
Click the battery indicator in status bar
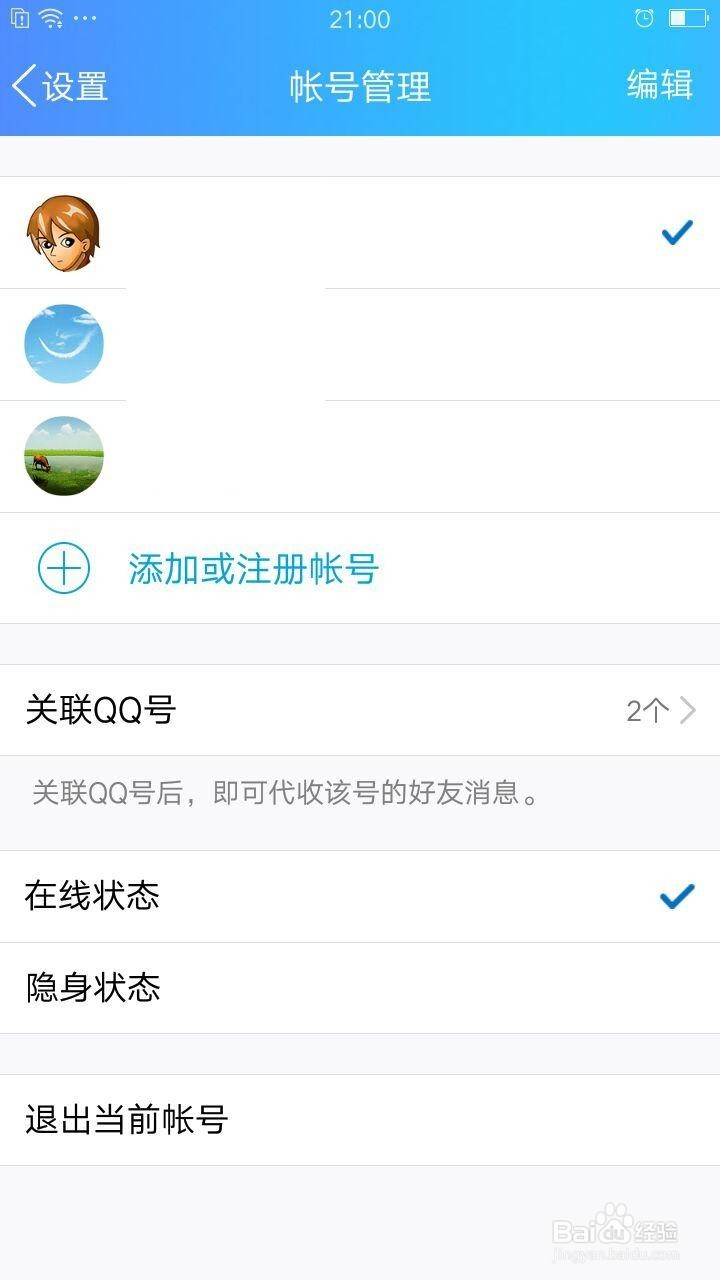(689, 16)
